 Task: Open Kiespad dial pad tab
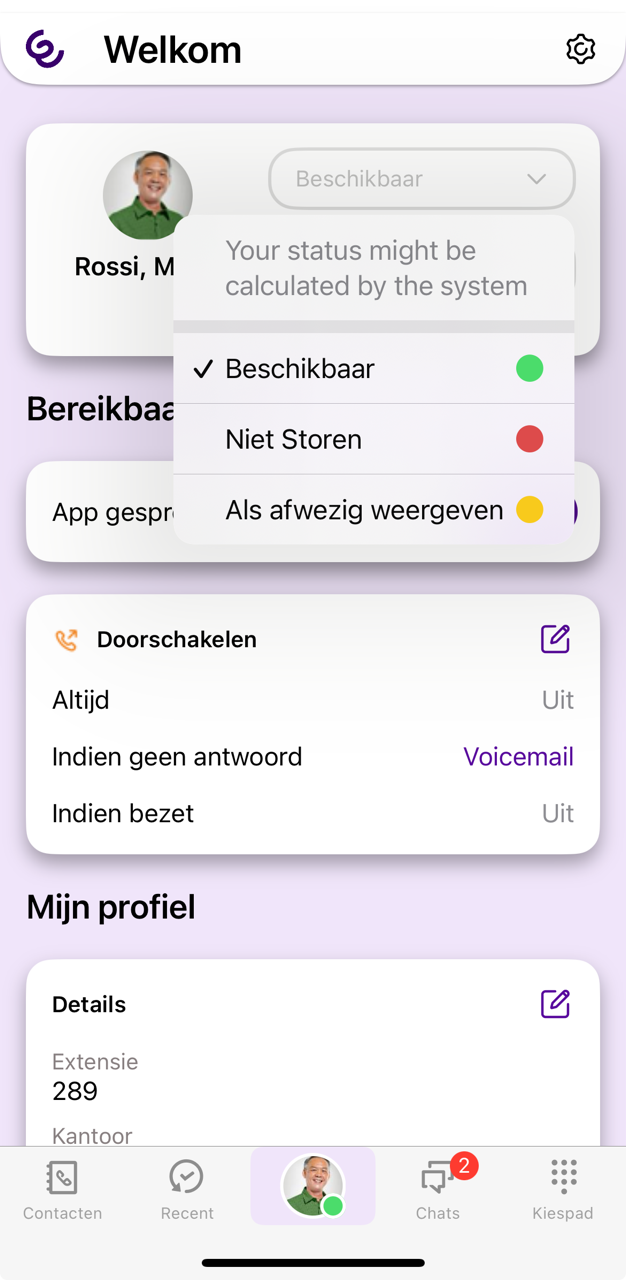[x=563, y=1189]
